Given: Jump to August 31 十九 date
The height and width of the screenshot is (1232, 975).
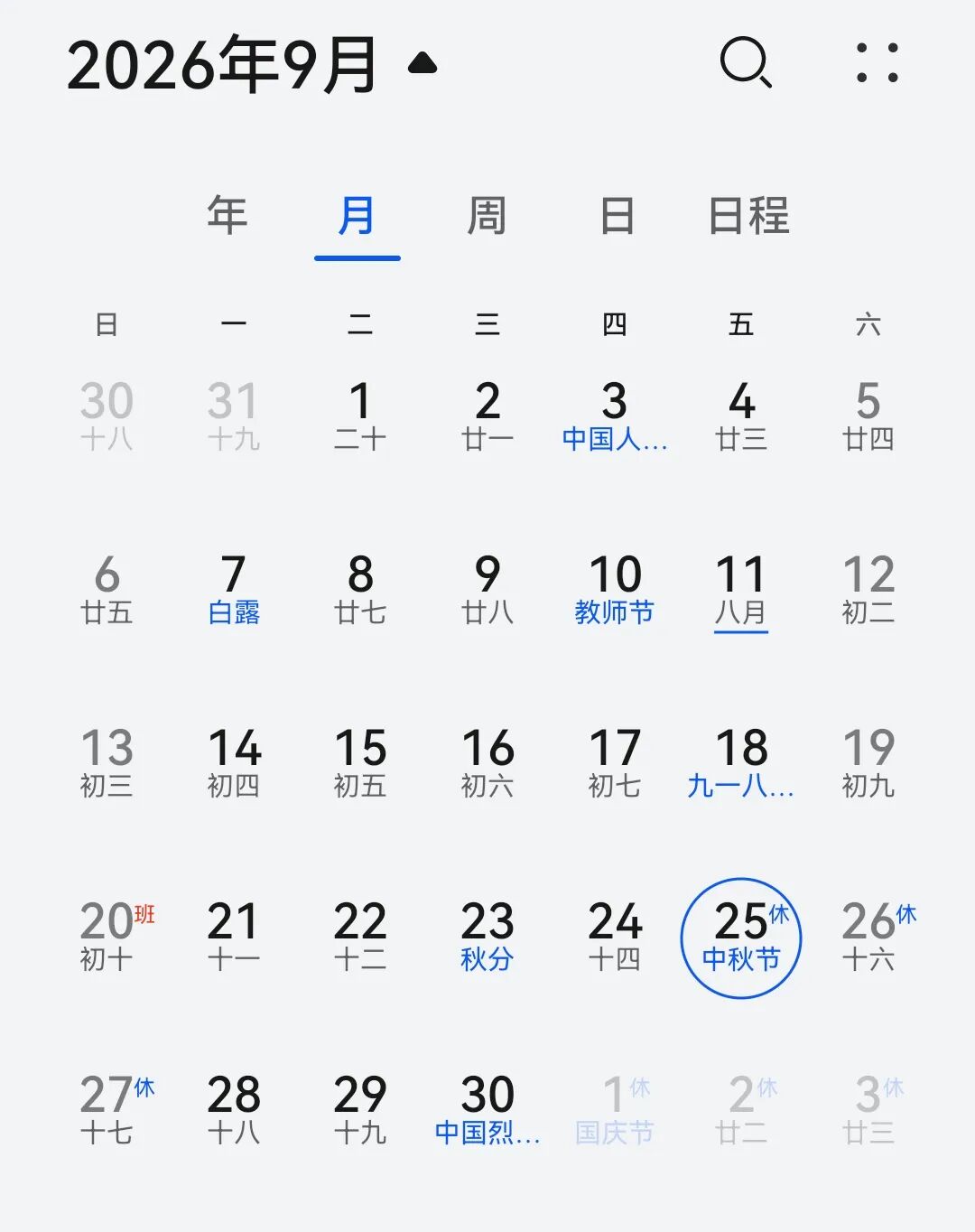Looking at the screenshot, I should 234,416.
